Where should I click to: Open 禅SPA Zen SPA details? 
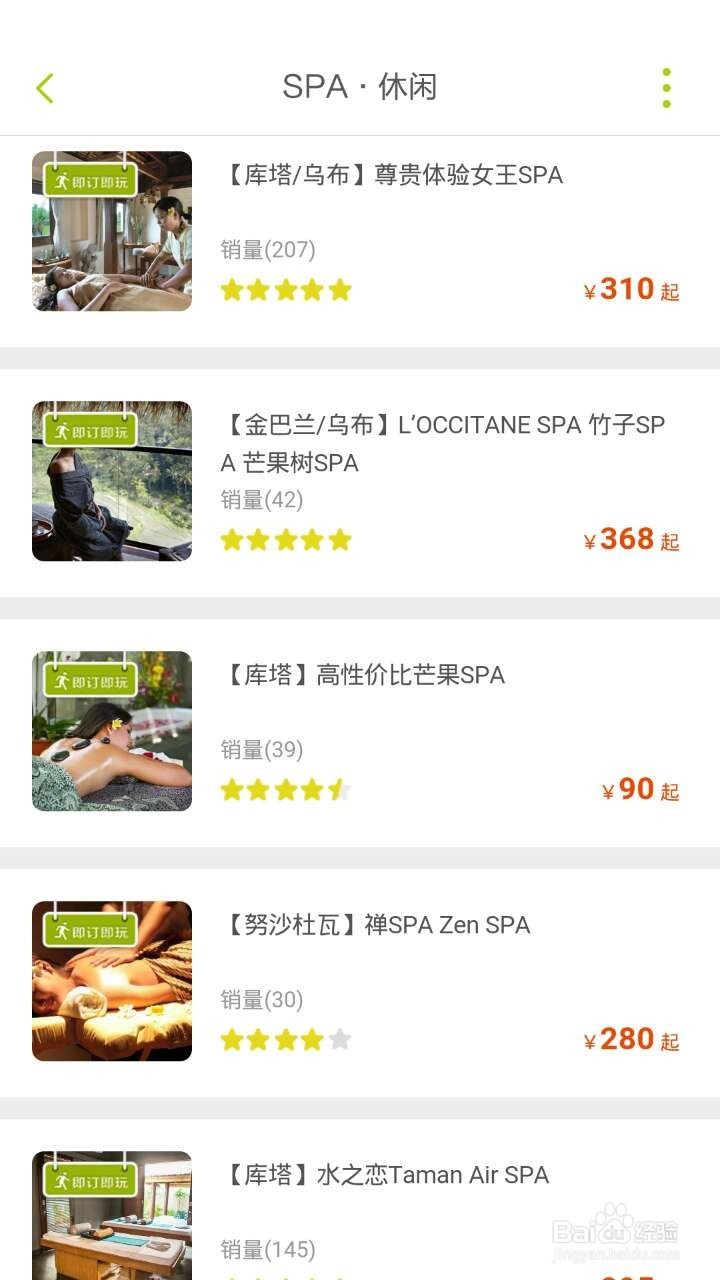(x=360, y=983)
